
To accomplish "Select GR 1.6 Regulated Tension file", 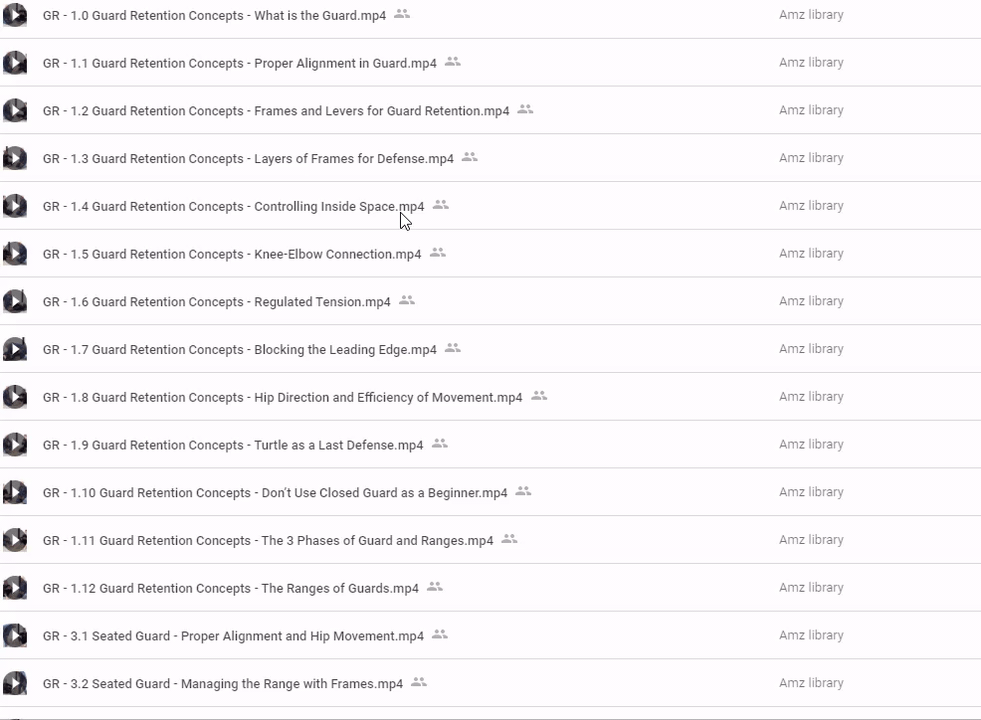I will (x=216, y=302).
